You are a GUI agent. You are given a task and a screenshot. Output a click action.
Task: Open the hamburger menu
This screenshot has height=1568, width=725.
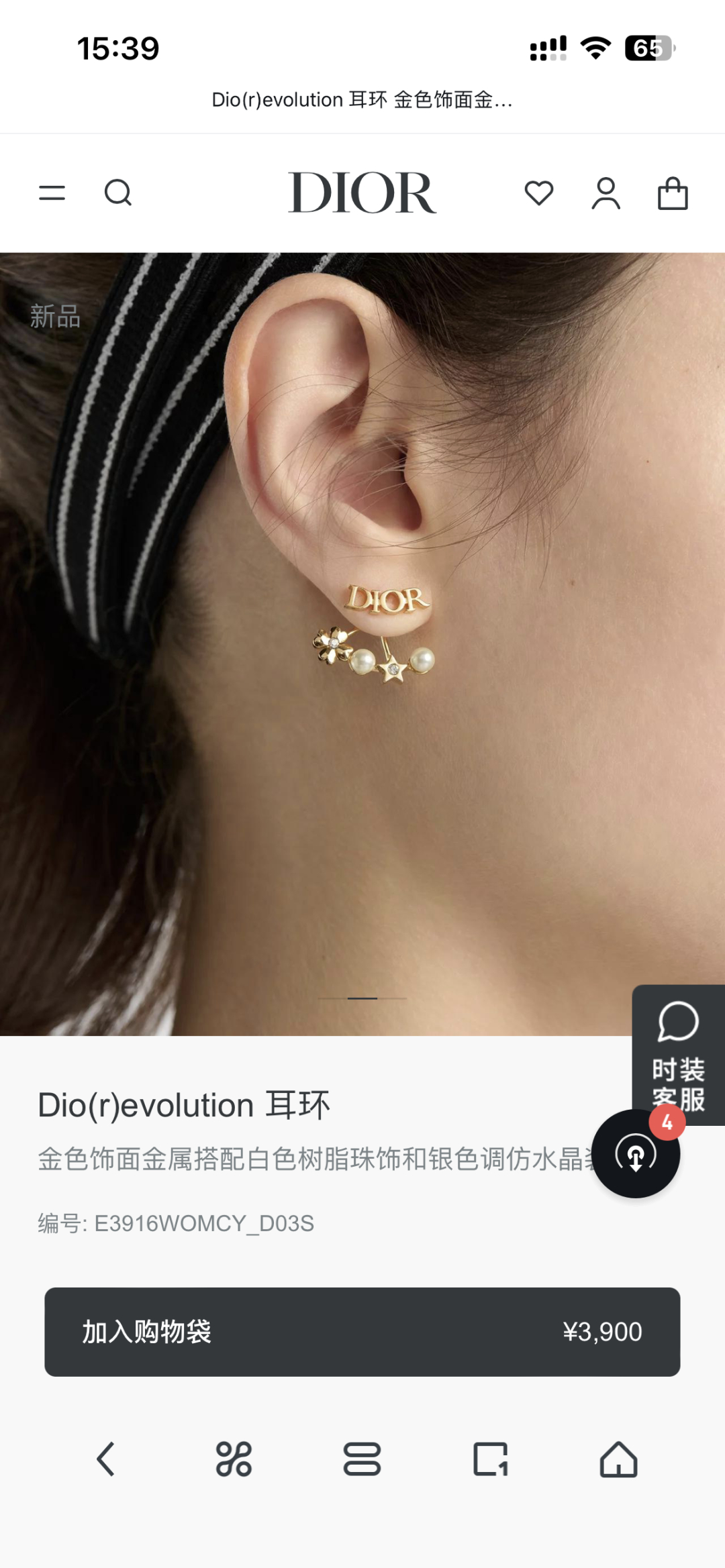[x=52, y=193]
